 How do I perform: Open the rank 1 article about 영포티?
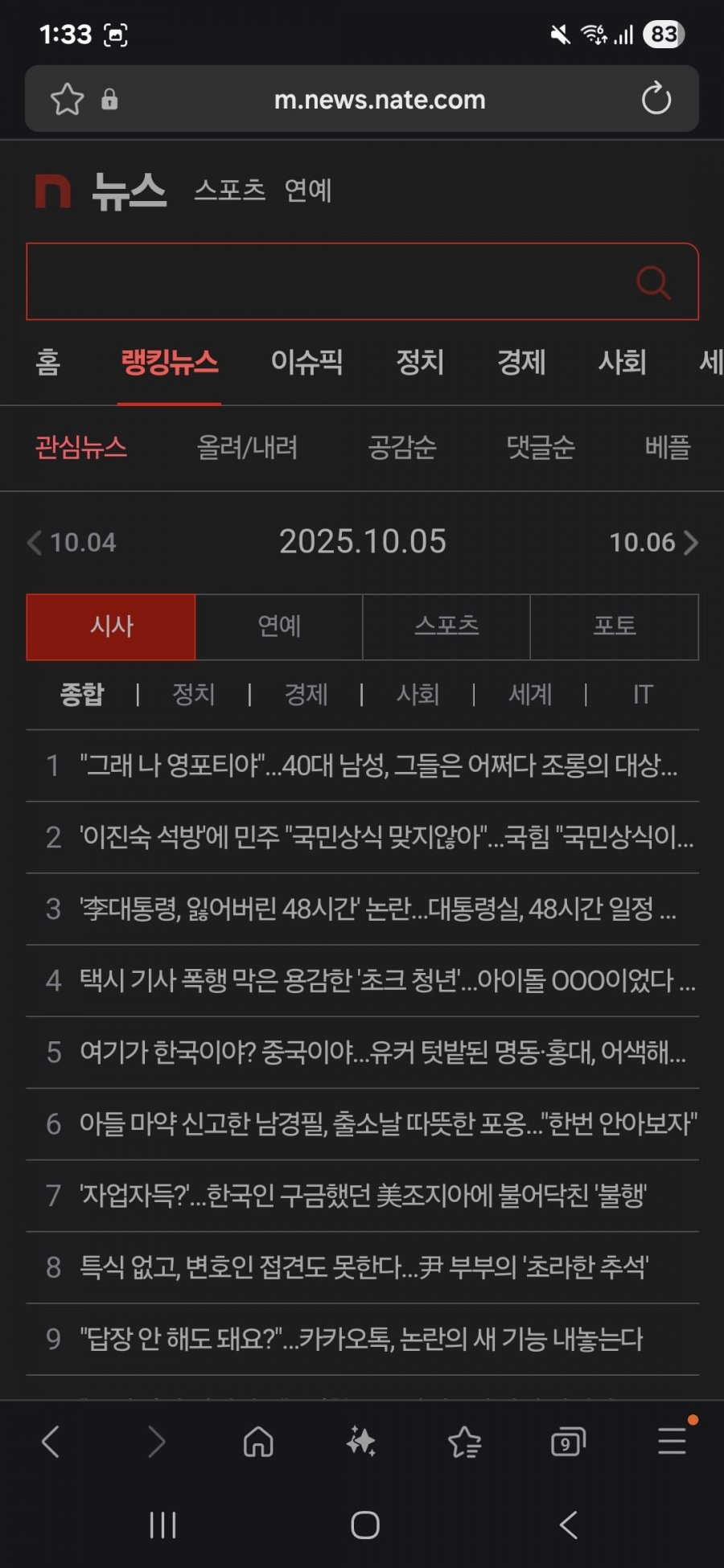(x=378, y=766)
